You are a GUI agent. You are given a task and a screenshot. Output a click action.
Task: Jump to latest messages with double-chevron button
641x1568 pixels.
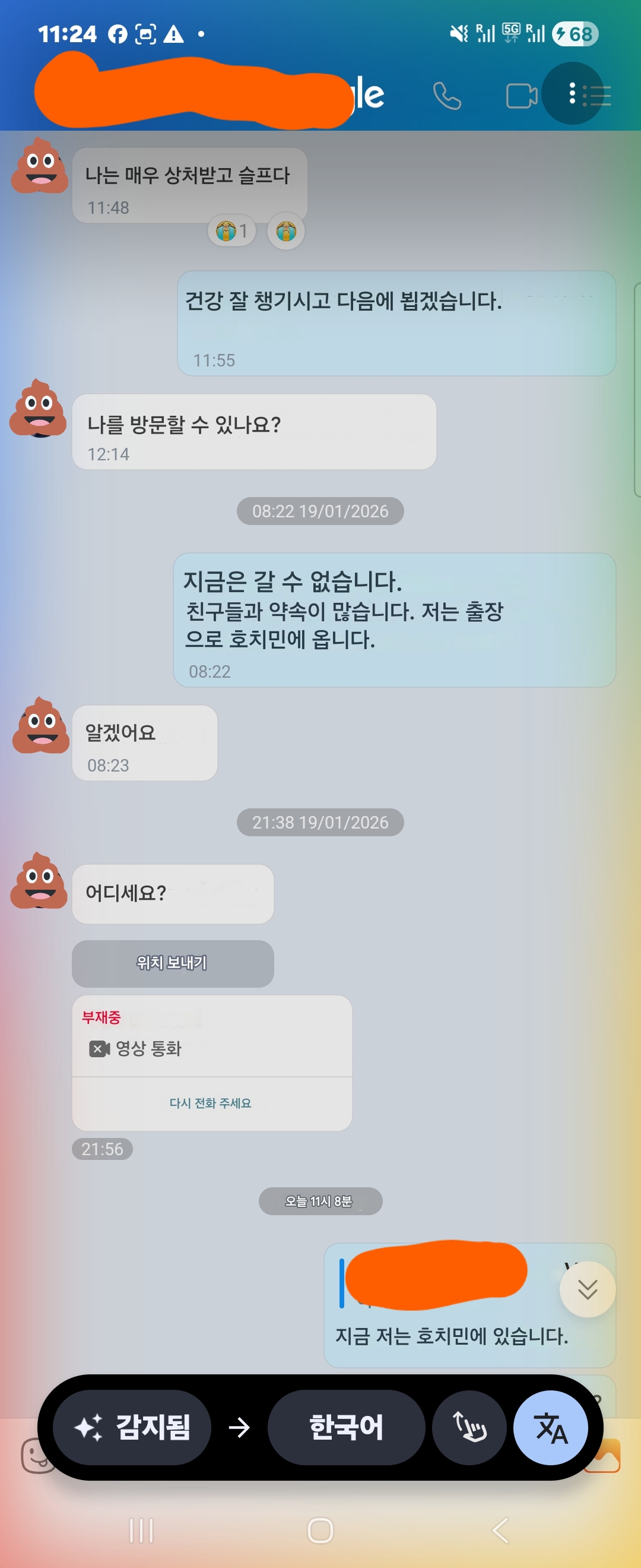point(587,1289)
